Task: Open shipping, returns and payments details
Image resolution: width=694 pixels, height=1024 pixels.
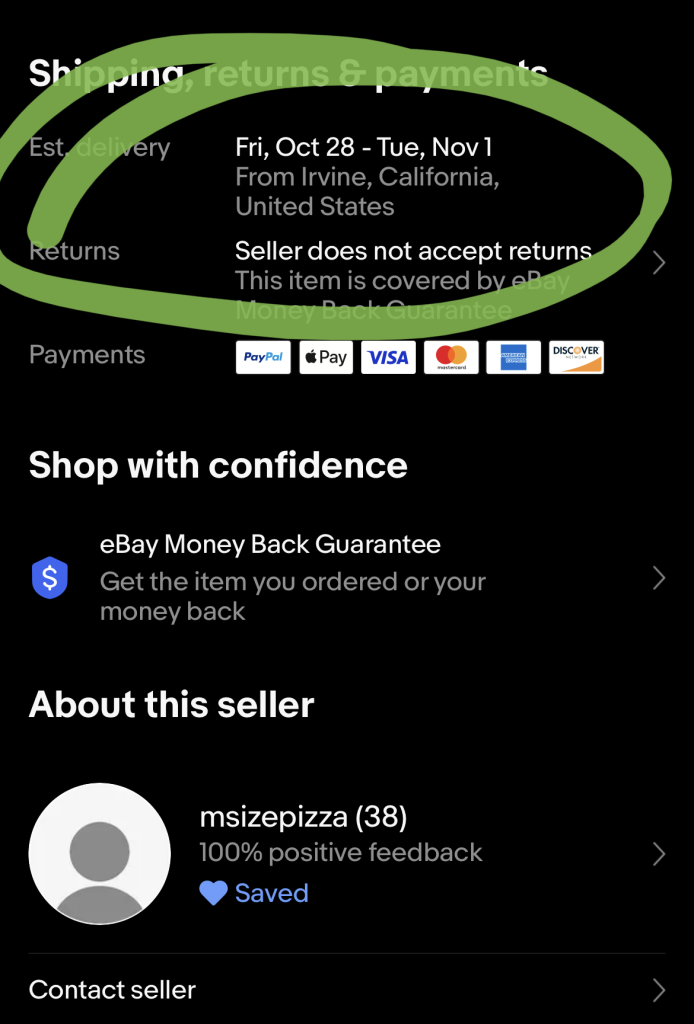Action: (x=658, y=263)
